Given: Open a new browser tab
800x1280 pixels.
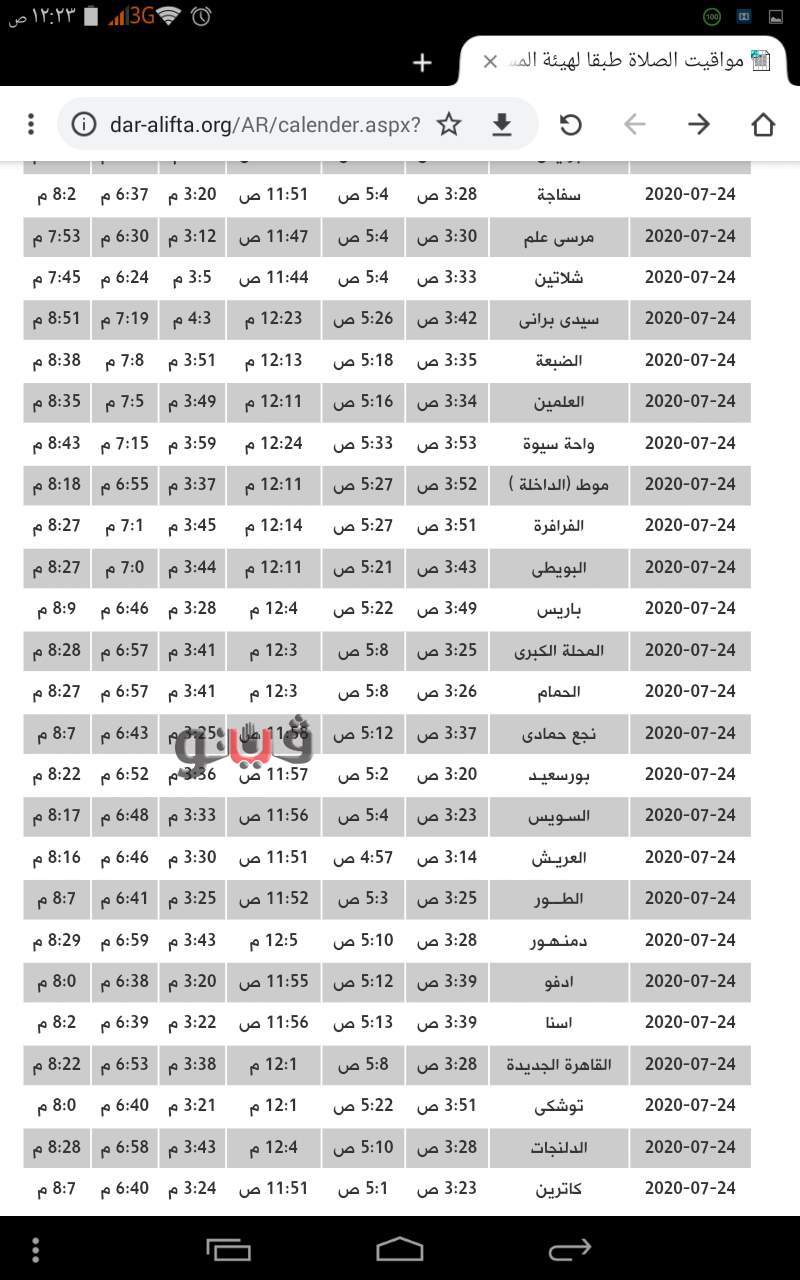Looking at the screenshot, I should coord(422,63).
